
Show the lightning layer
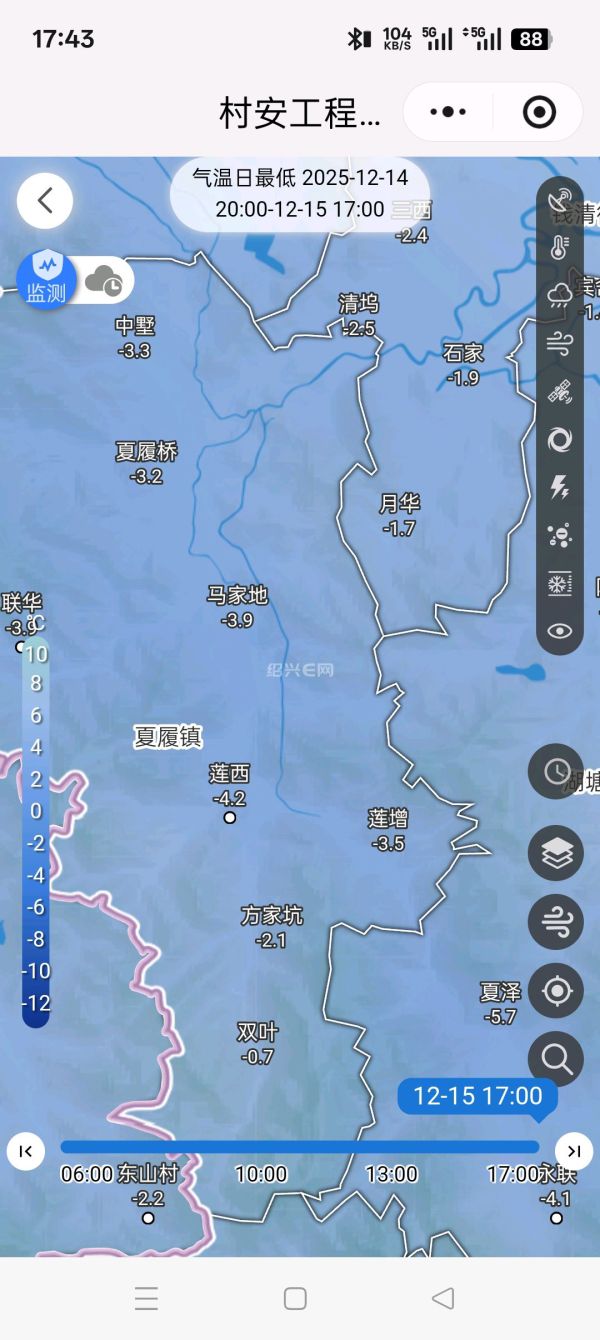coord(560,487)
